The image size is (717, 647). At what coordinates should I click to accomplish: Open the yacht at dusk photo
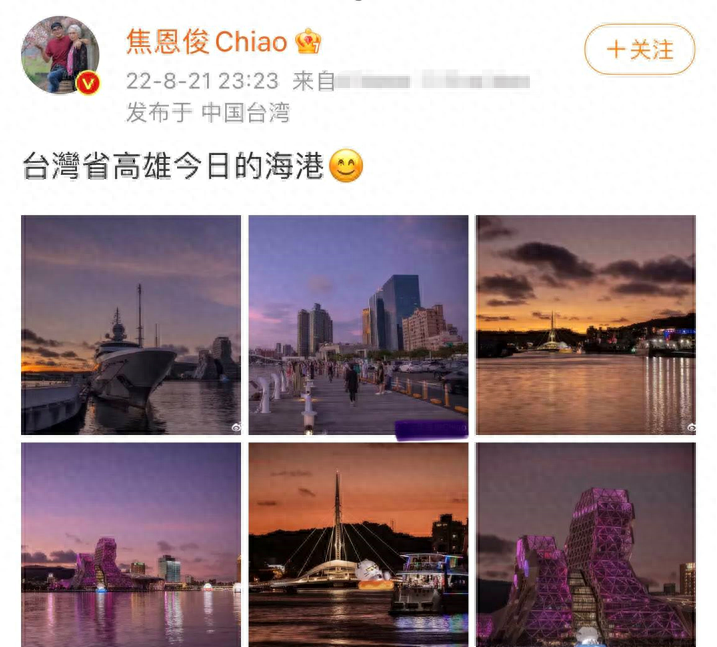coord(131,325)
